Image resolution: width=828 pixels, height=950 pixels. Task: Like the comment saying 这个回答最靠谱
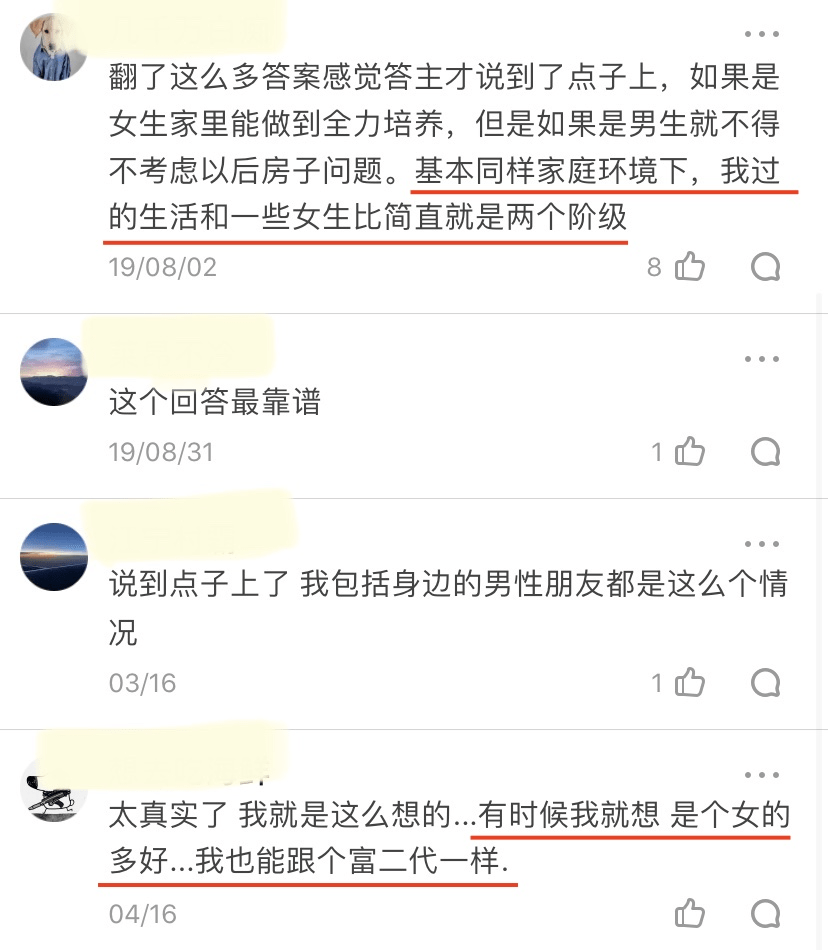[690, 452]
